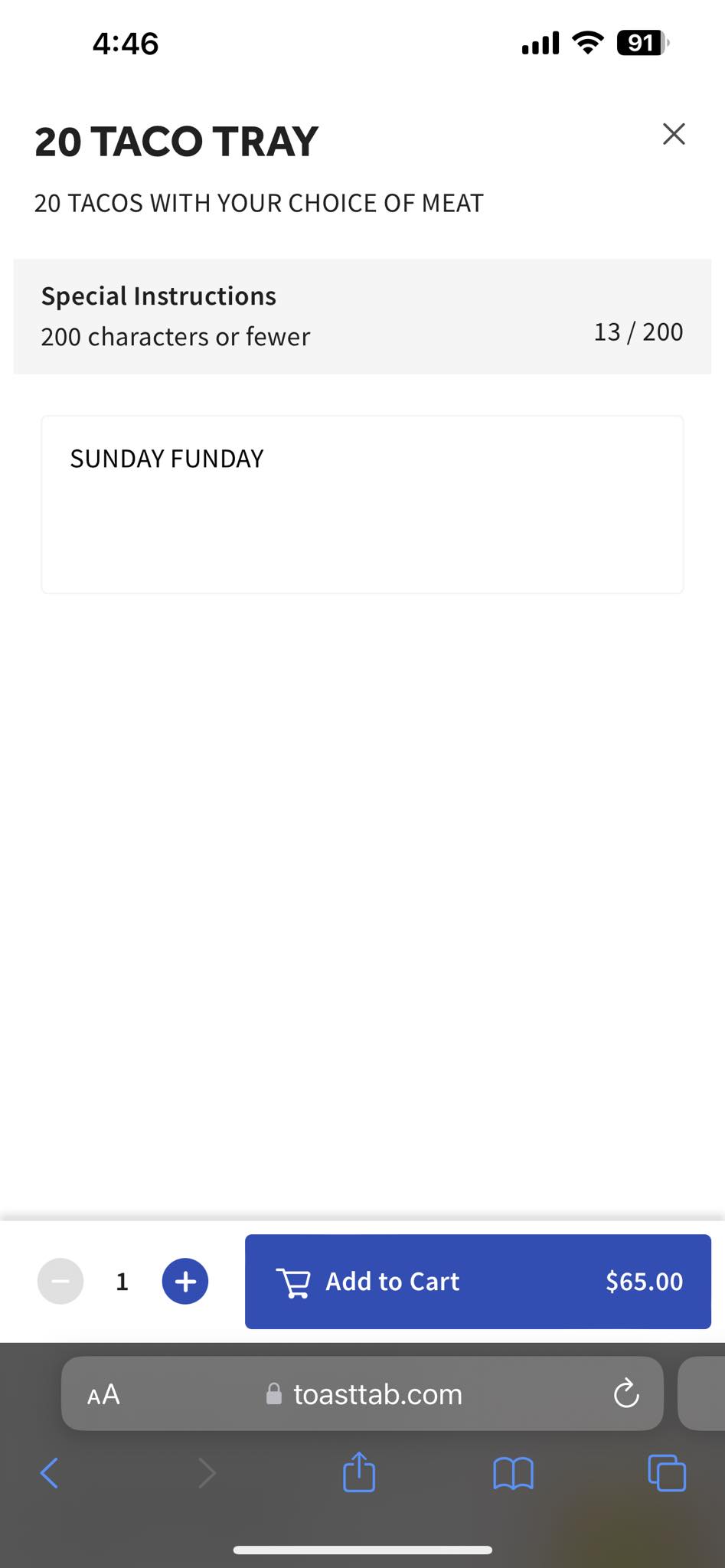725x1568 pixels.
Task: Reload the toasttab.com page
Action: [x=625, y=1394]
